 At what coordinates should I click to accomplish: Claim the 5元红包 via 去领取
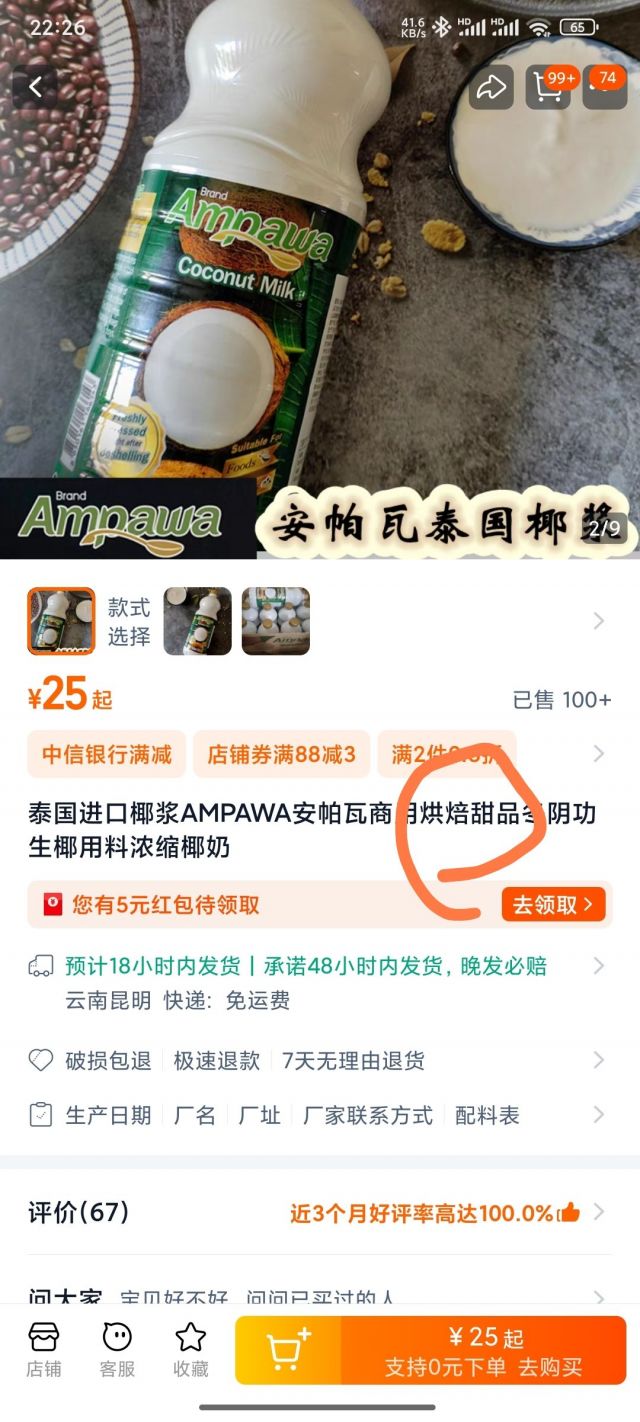pyautogui.click(x=553, y=904)
